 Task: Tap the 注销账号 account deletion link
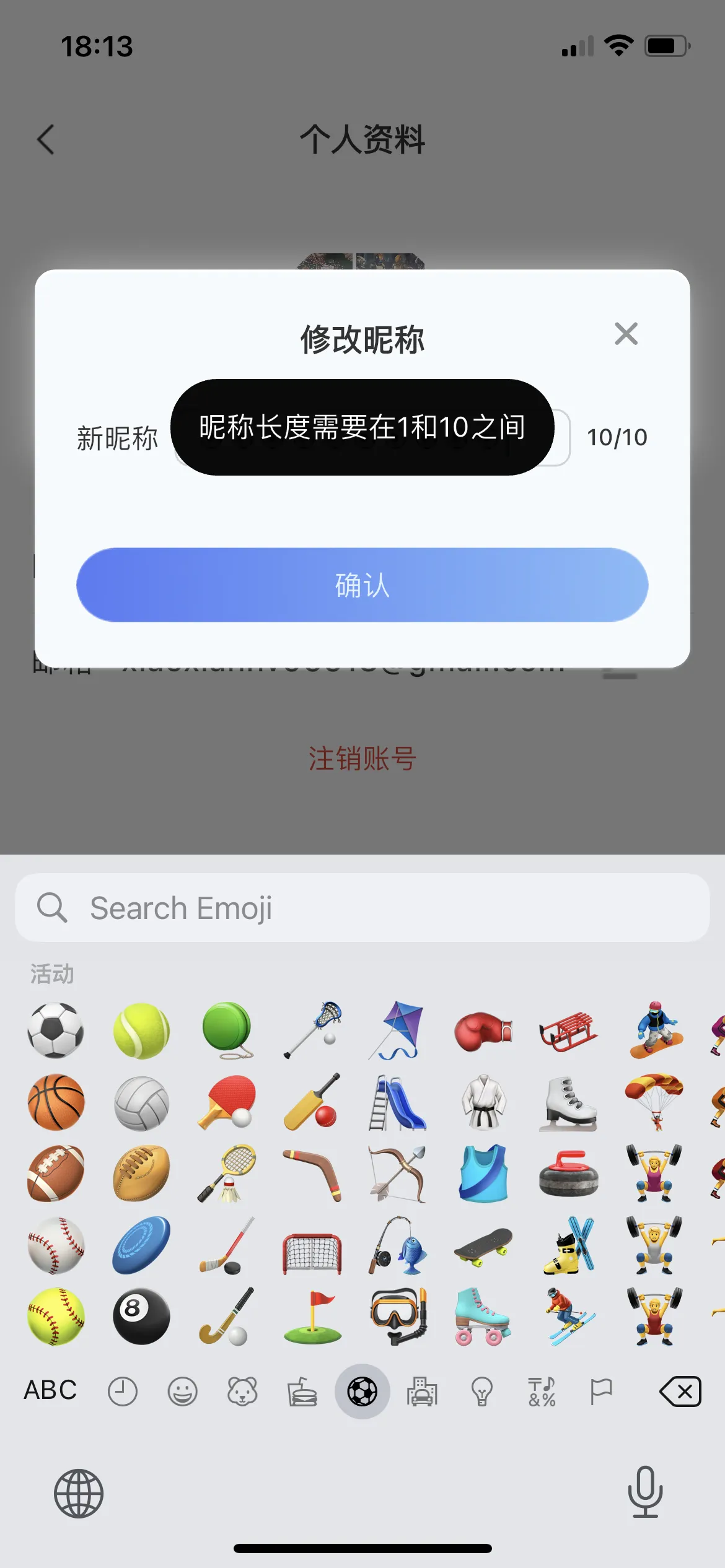coord(362,759)
